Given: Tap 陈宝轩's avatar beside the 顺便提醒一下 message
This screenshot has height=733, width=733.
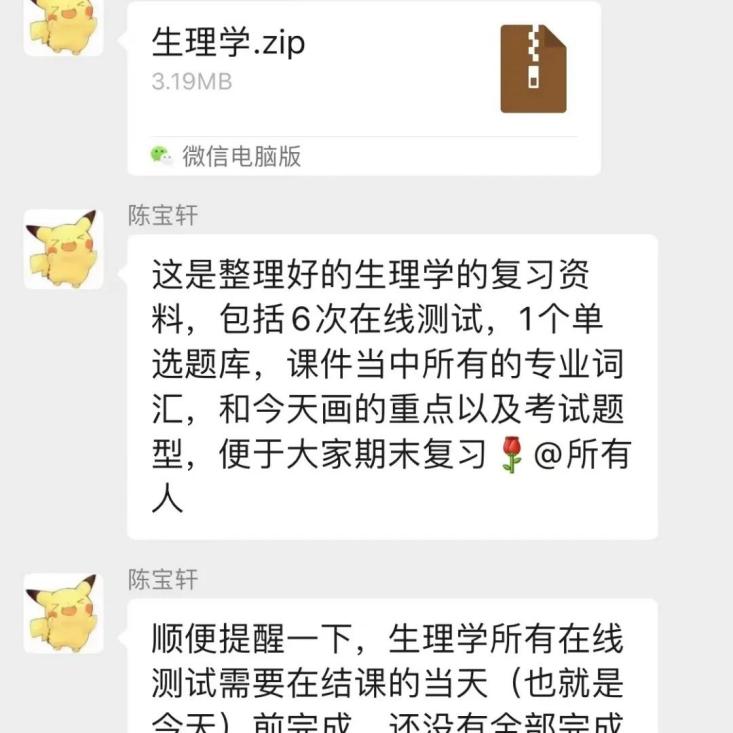Looking at the screenshot, I should pos(64,613).
